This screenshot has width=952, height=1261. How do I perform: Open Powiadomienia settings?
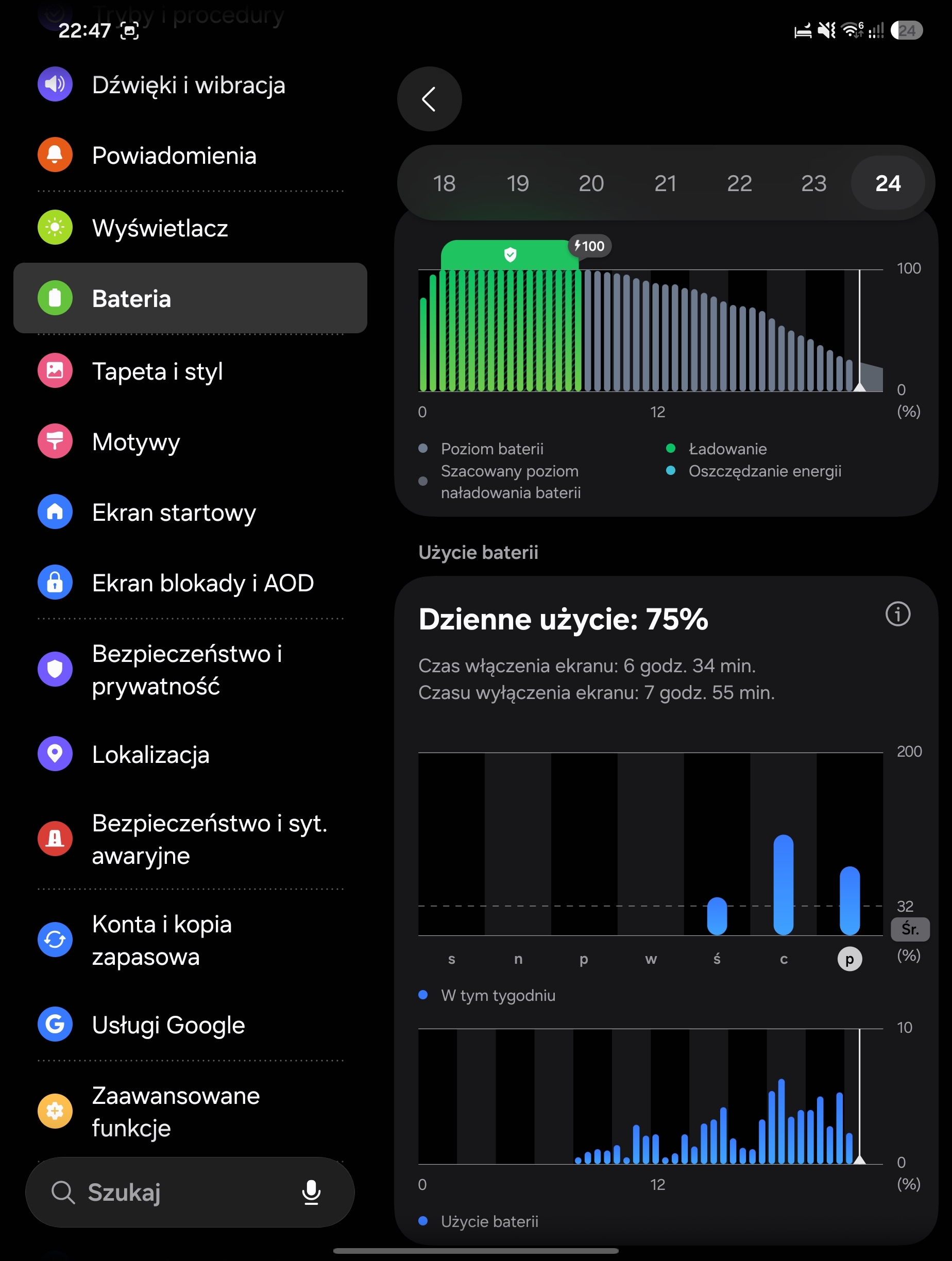[x=191, y=156]
